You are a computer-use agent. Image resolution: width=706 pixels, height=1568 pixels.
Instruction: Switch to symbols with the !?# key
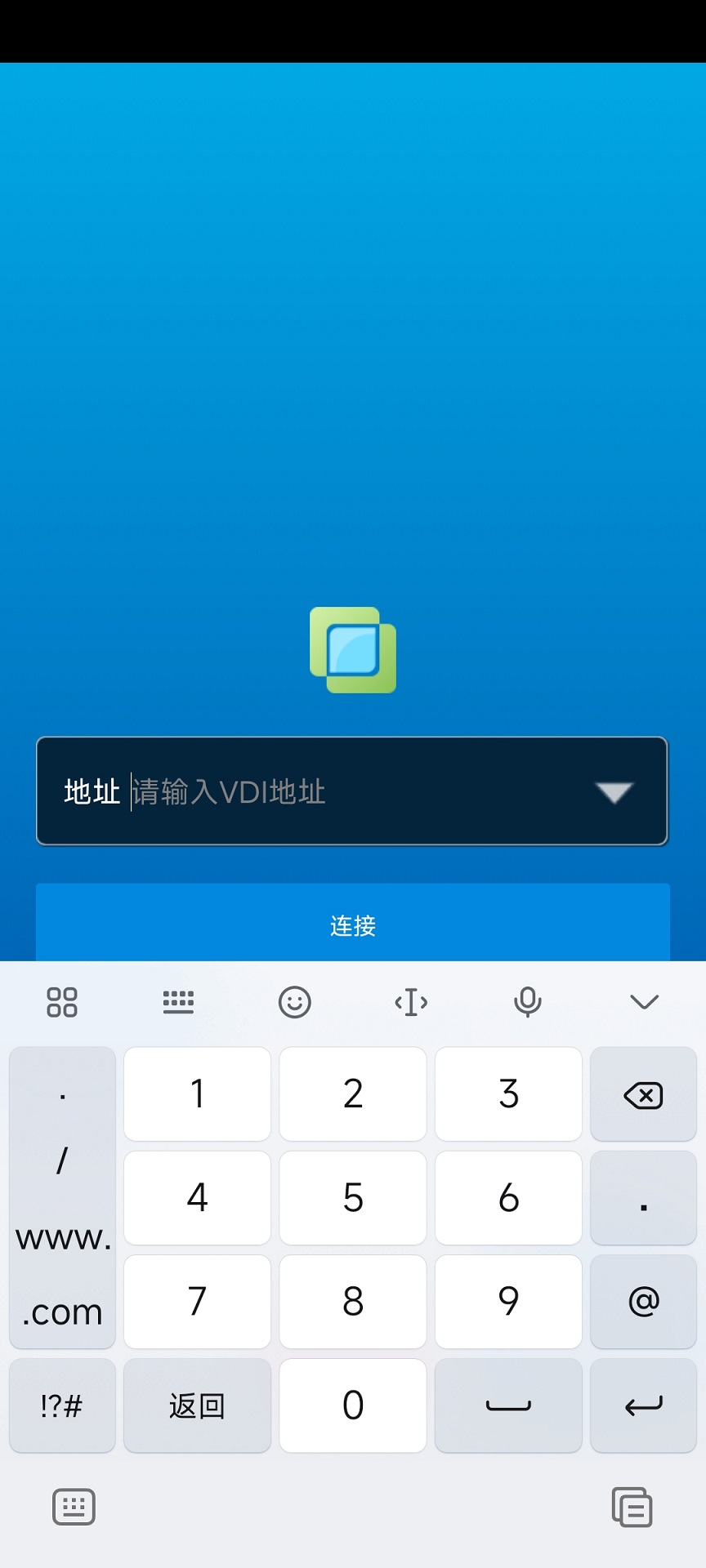tap(61, 1406)
